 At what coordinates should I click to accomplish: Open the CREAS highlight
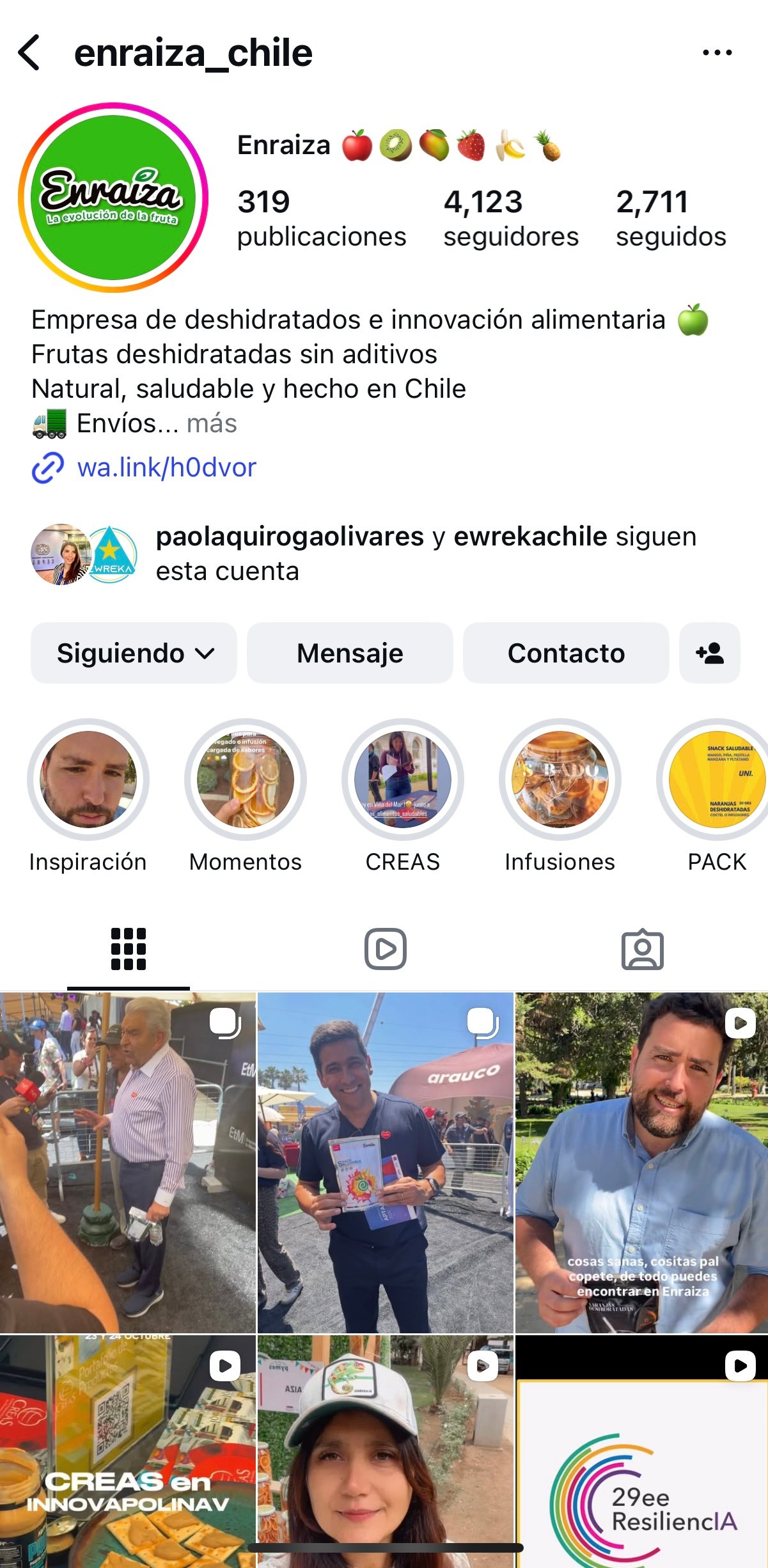[x=403, y=780]
